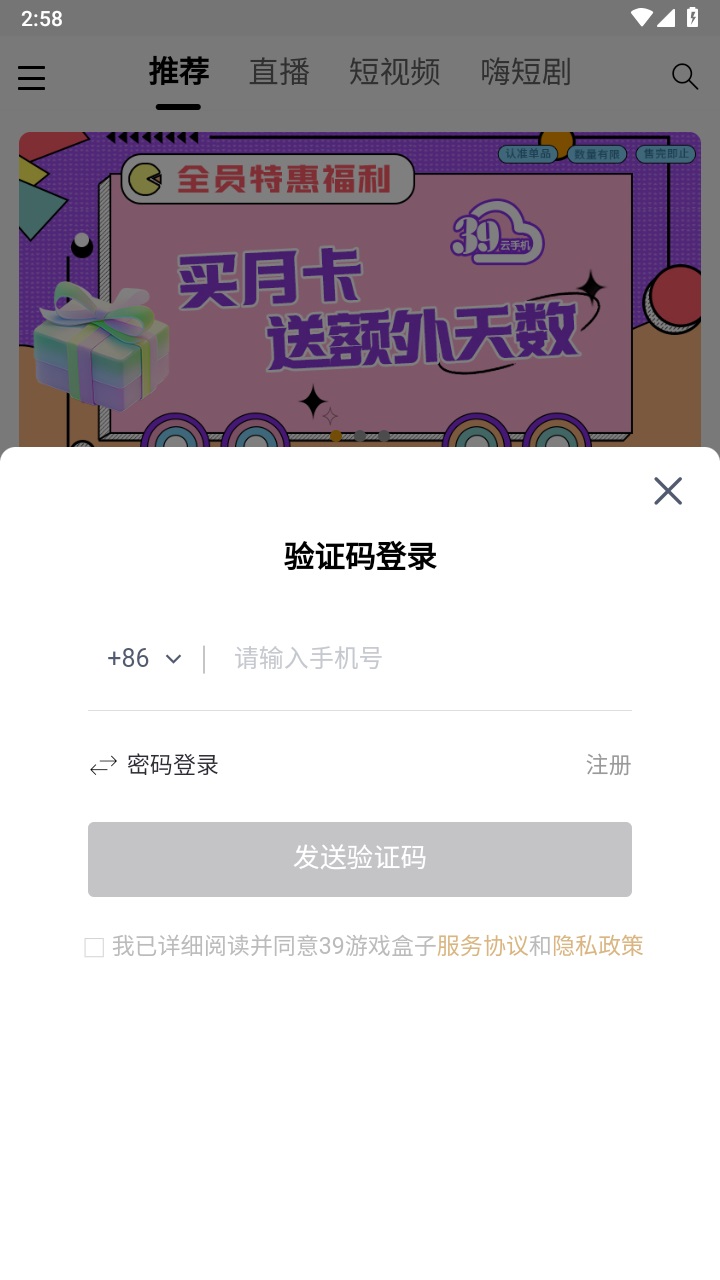
Task: Open the hamburger navigation menu
Action: click(x=31, y=78)
